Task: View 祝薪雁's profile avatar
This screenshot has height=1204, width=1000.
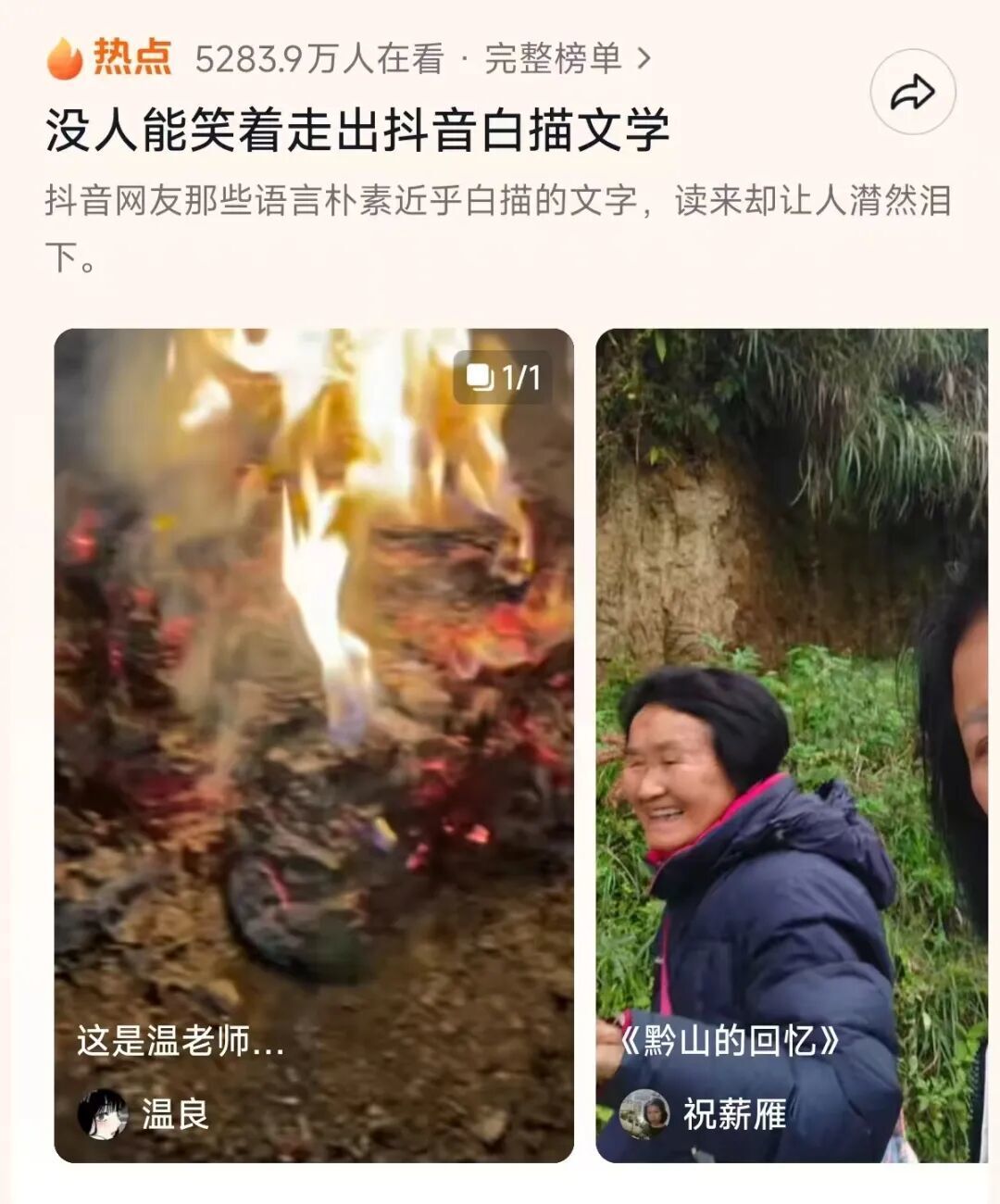Action: coord(644,1113)
